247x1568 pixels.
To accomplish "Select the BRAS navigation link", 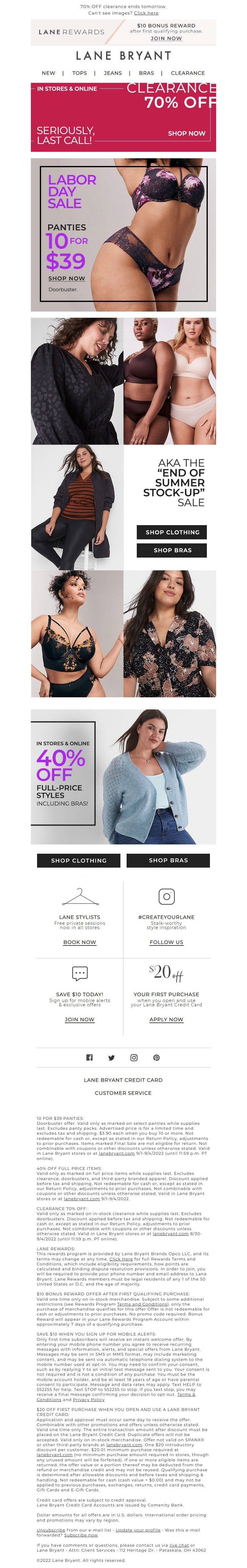I will pos(147,73).
